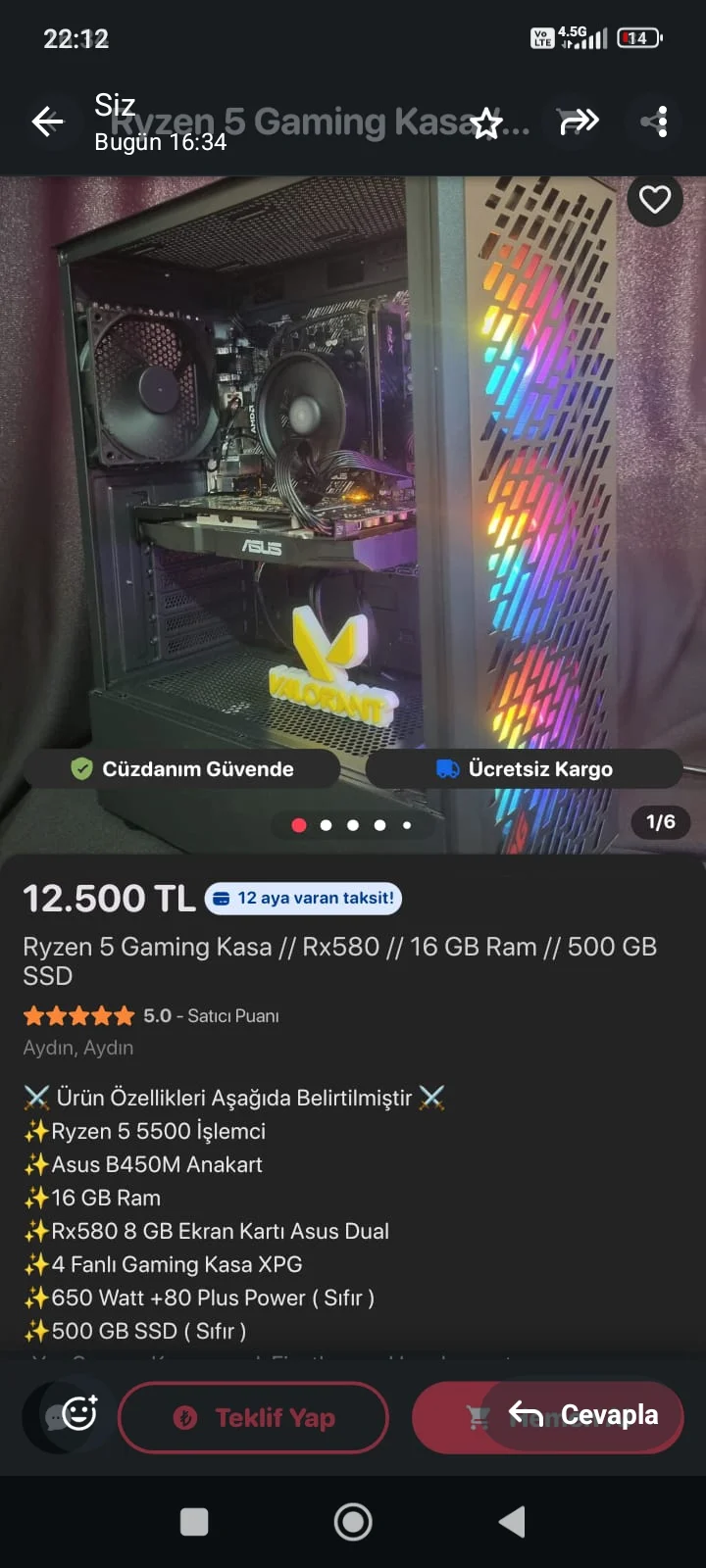Add an emoji reaction to the image

(x=78, y=1413)
